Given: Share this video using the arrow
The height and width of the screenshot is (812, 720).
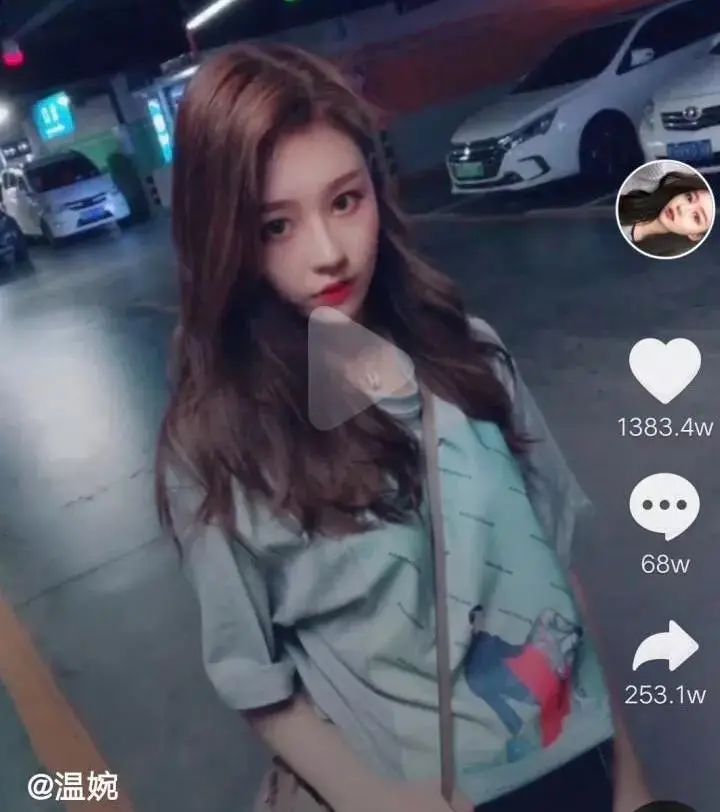Looking at the screenshot, I should point(665,648).
